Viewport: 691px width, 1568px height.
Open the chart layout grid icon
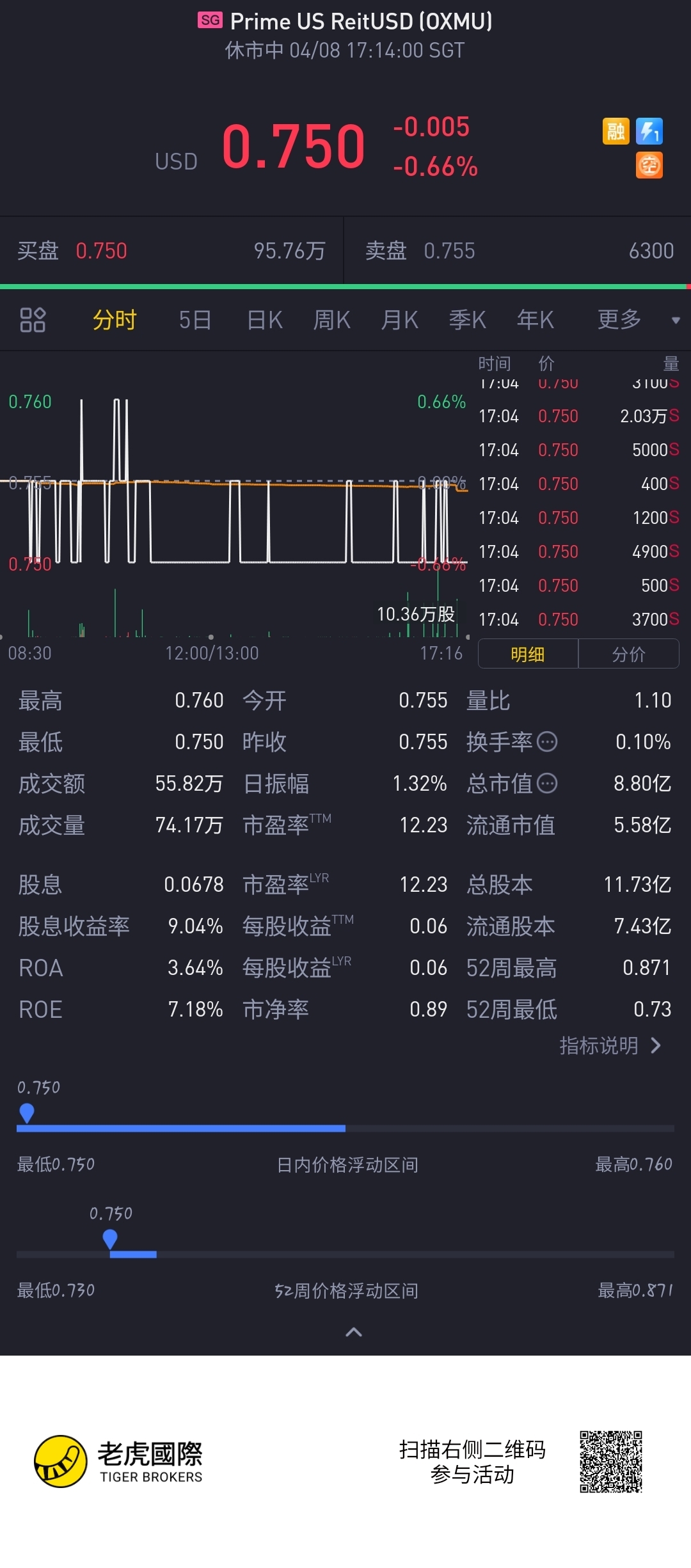33,320
